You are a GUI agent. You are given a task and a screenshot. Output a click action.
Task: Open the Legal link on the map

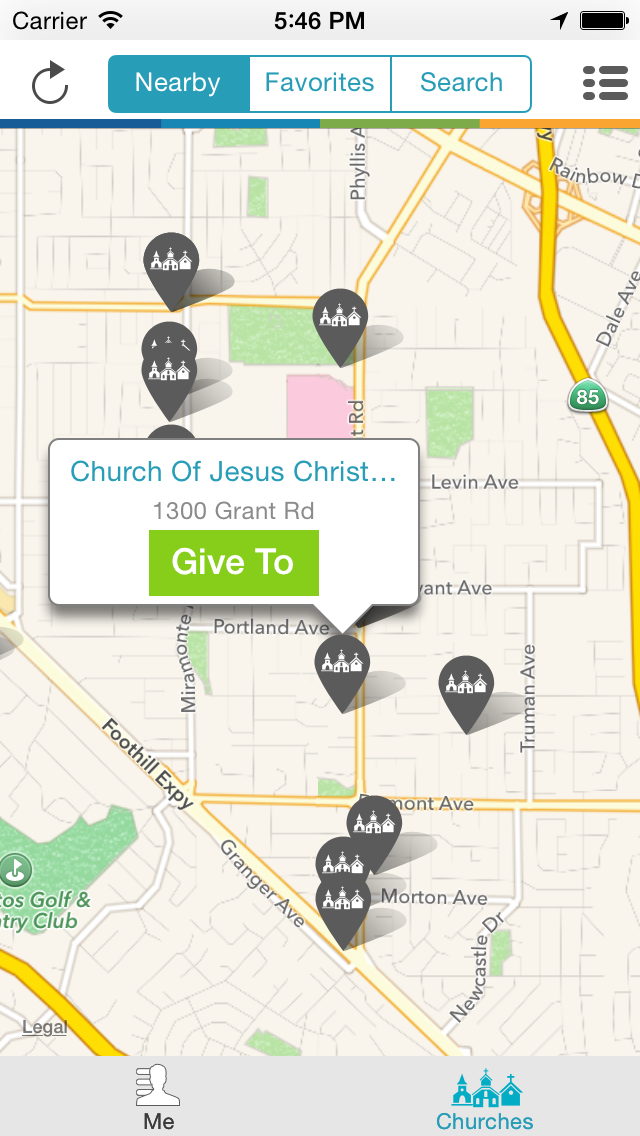[x=45, y=1027]
